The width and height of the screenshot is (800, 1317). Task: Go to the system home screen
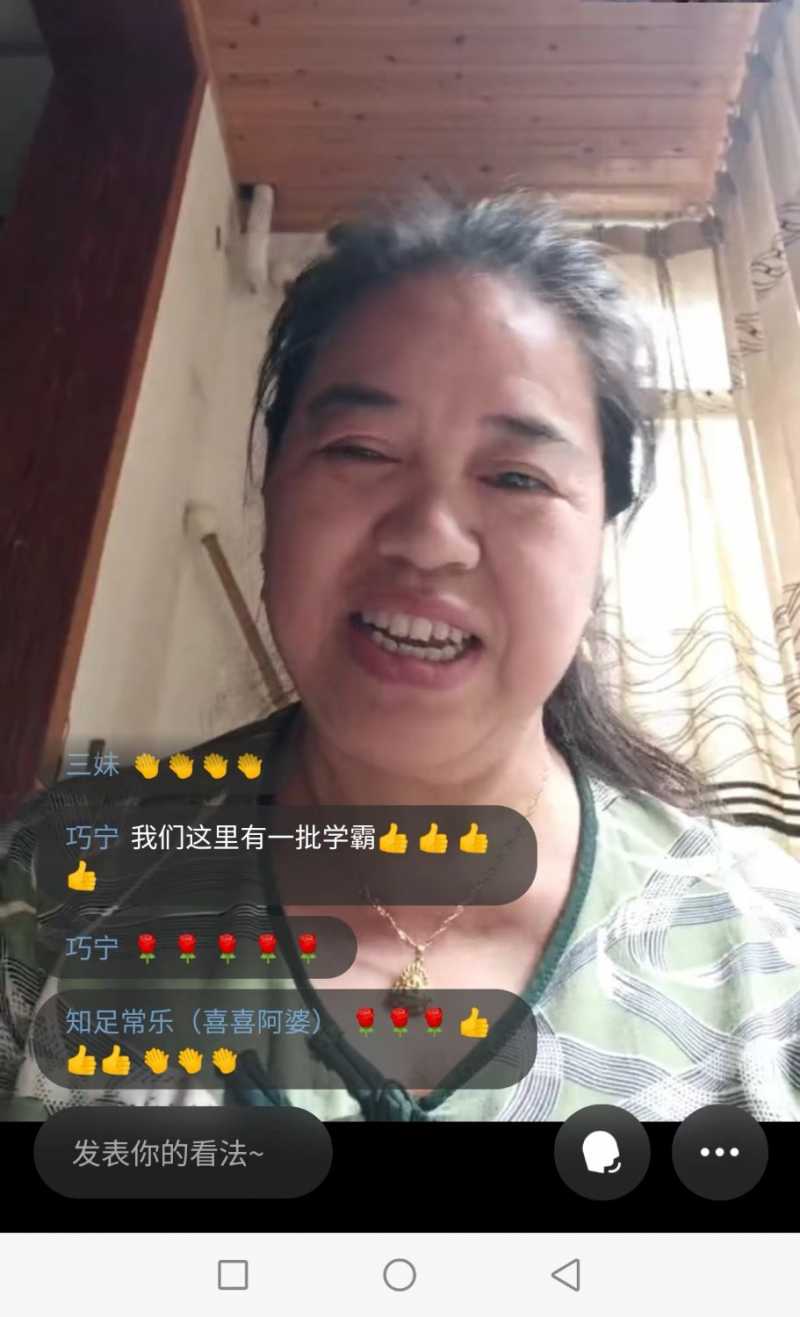[399, 1275]
